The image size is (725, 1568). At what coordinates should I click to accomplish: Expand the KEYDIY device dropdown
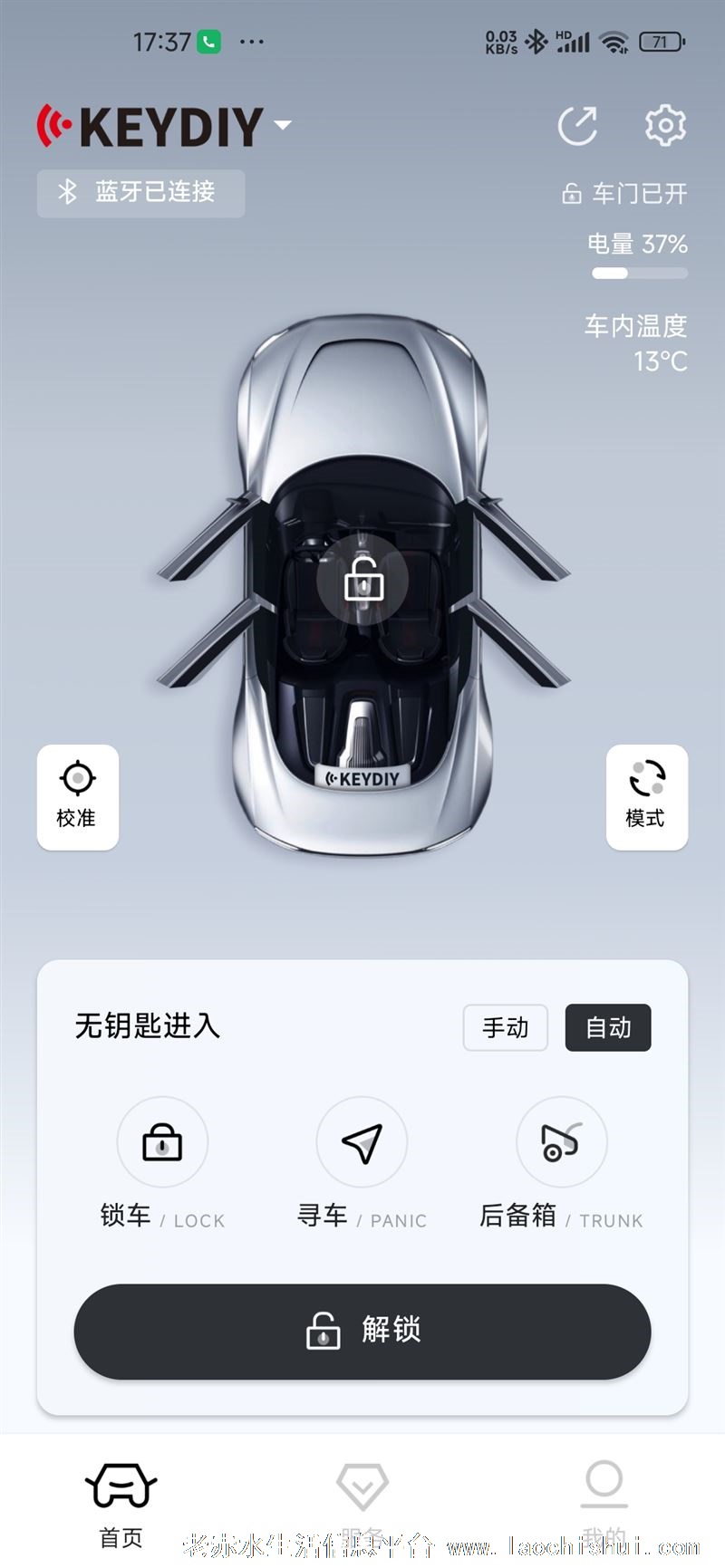pyautogui.click(x=283, y=125)
